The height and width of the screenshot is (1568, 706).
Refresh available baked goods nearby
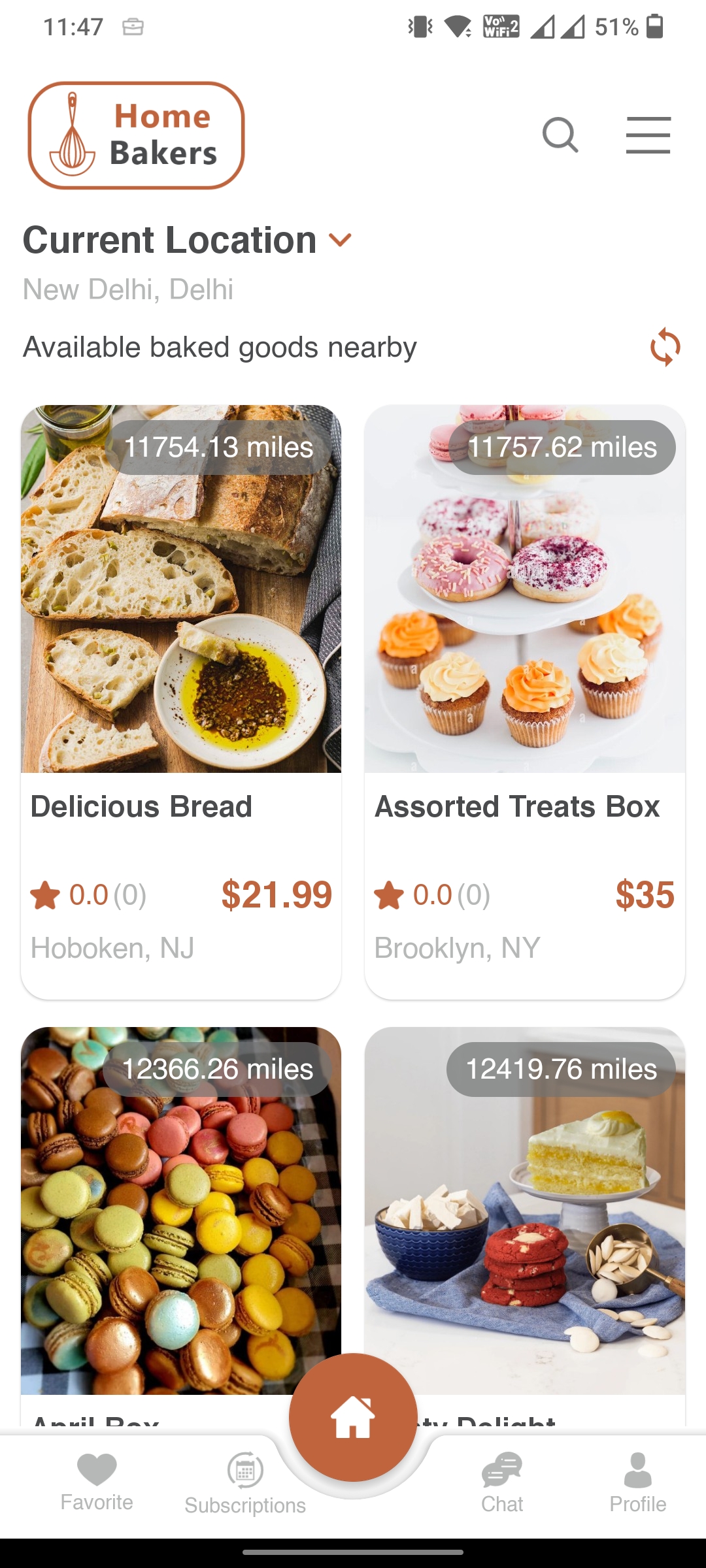(665, 346)
